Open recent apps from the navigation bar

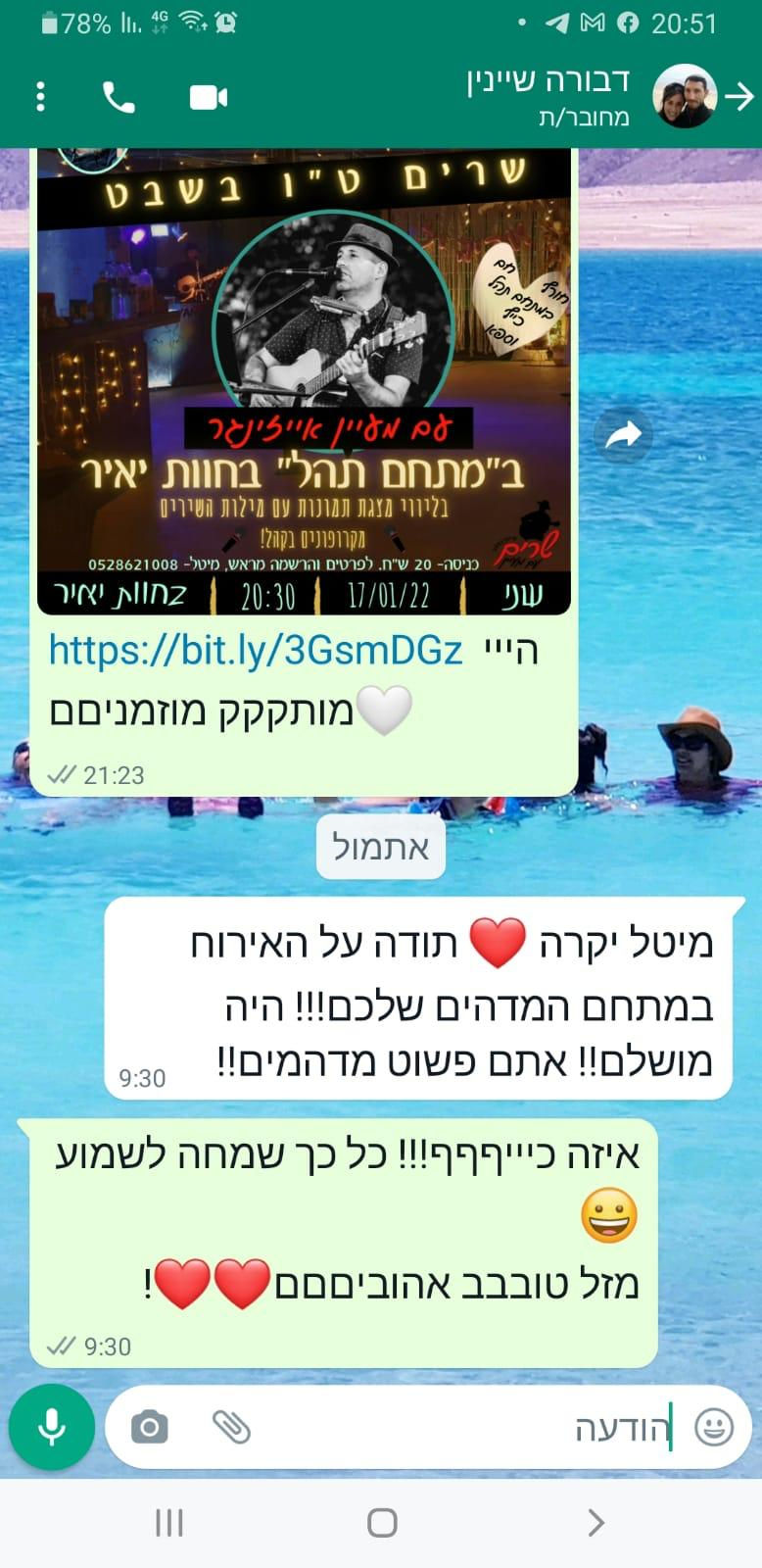coord(168,1522)
